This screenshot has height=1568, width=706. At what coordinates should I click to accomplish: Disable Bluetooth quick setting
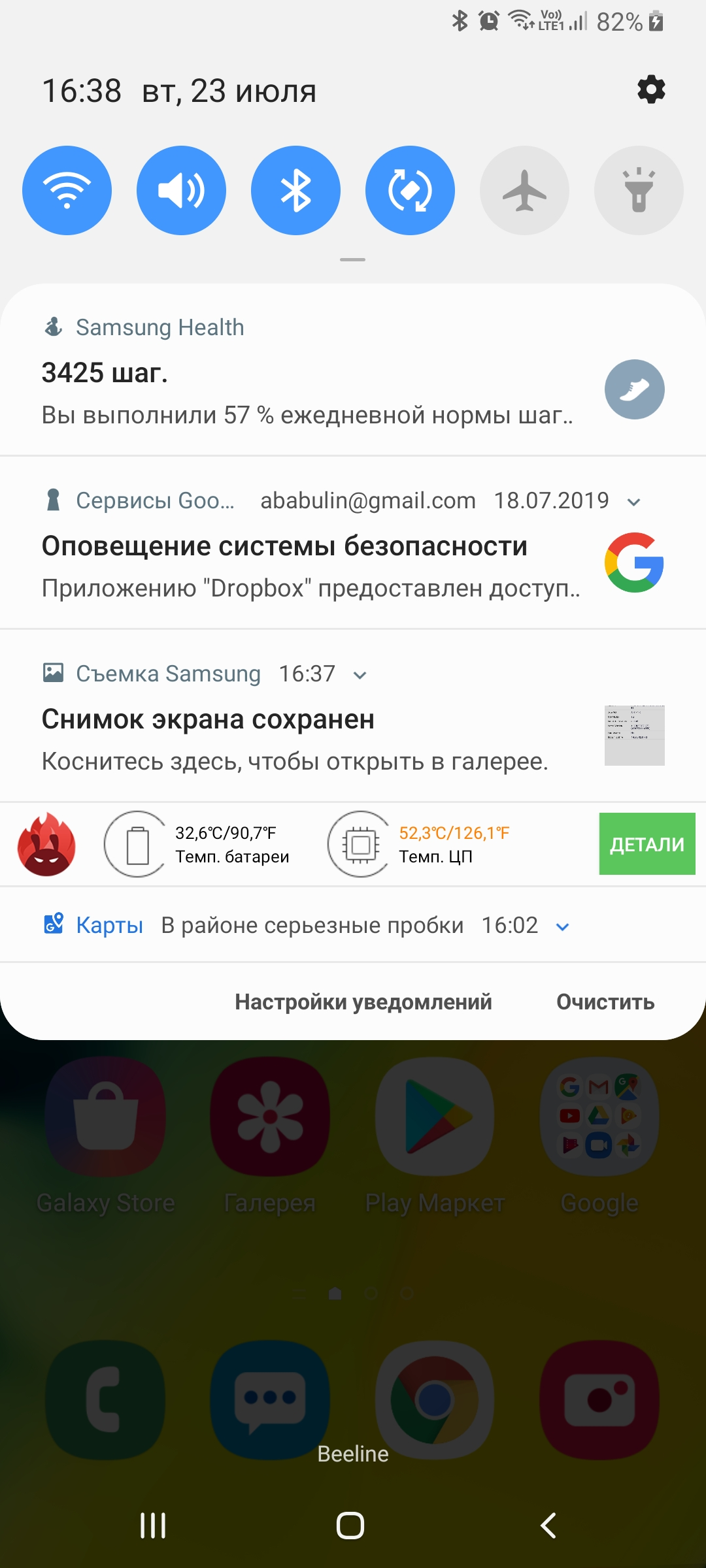tap(295, 190)
